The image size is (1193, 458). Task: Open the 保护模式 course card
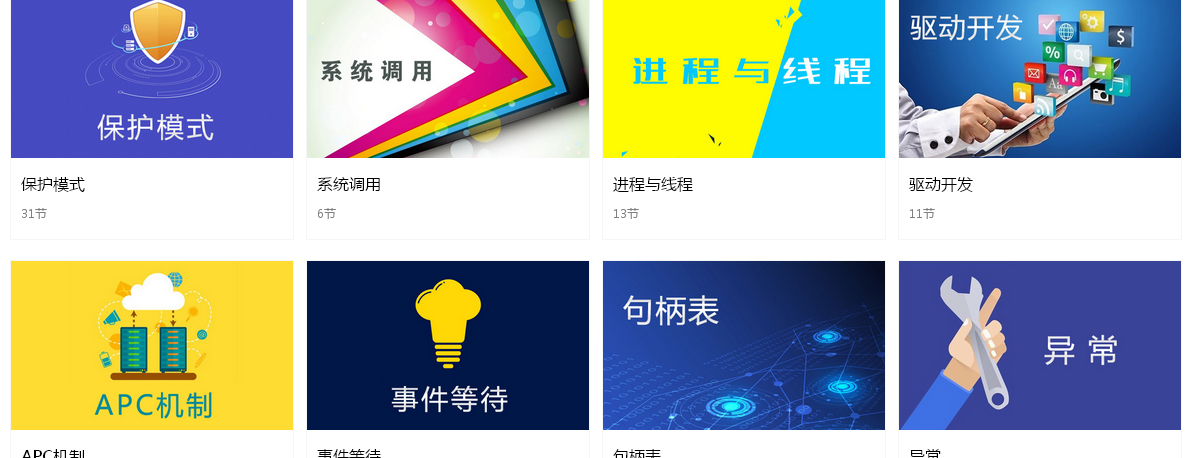coord(152,80)
